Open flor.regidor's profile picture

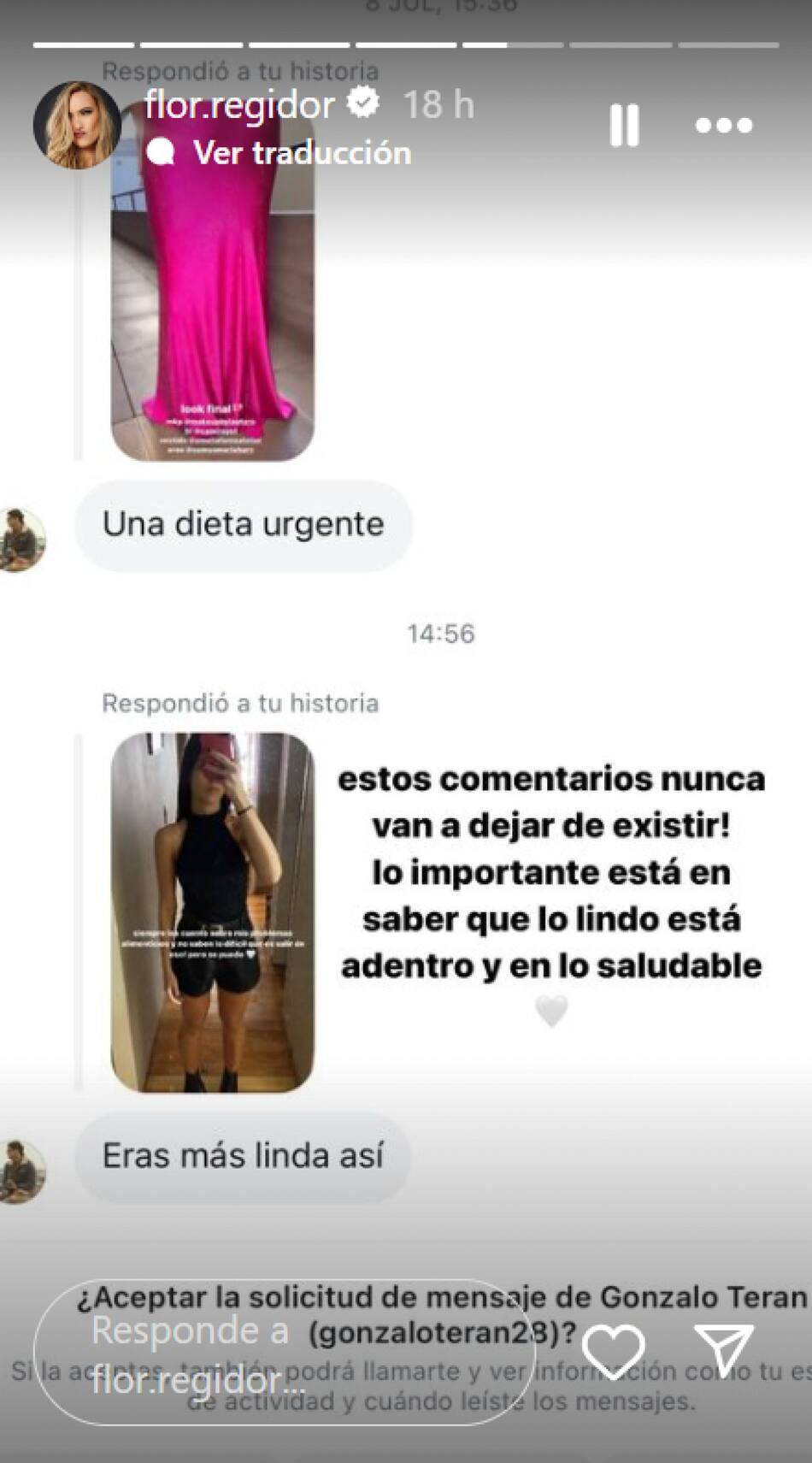click(77, 125)
